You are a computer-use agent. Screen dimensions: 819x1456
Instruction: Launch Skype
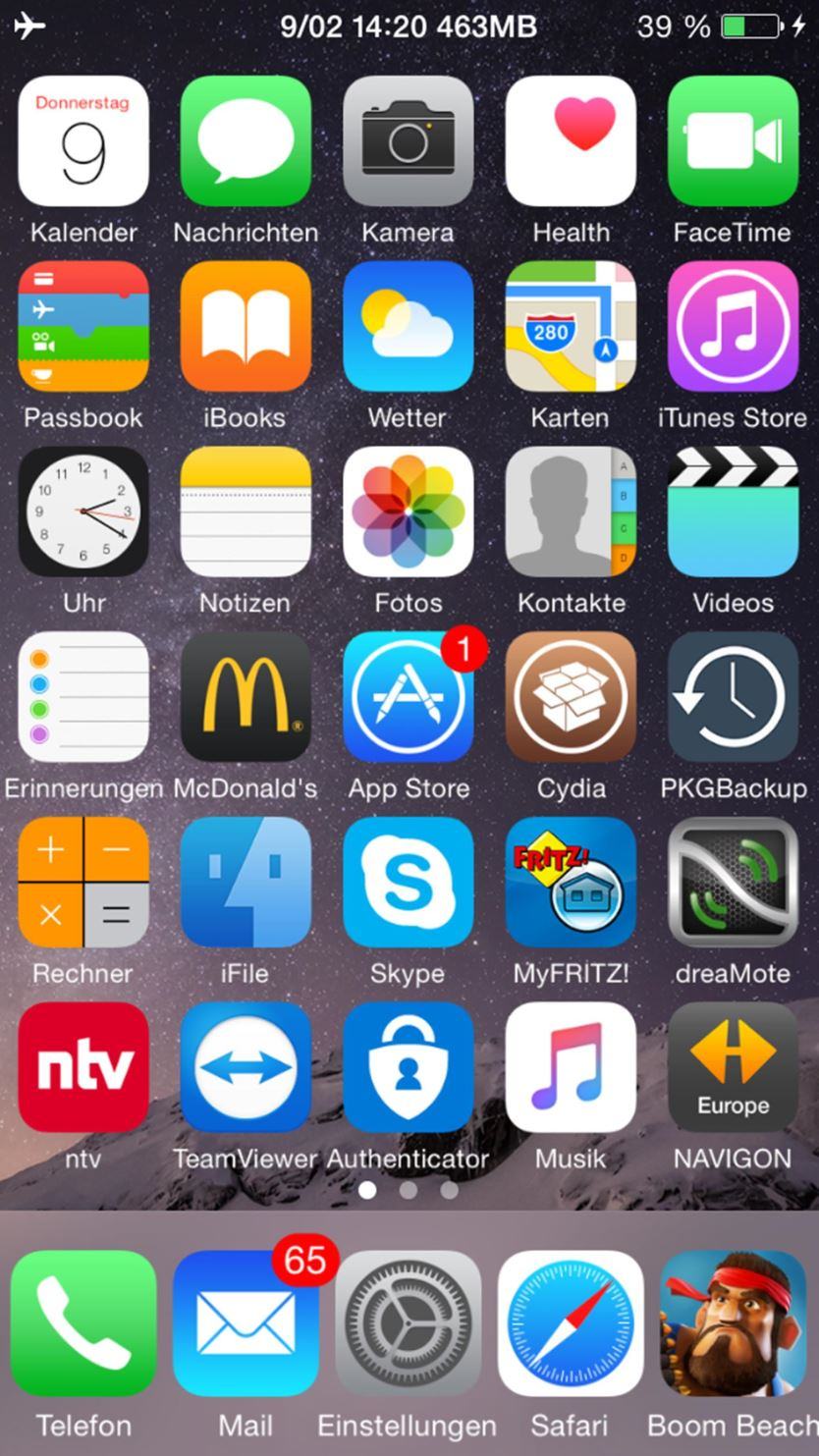[x=408, y=882]
